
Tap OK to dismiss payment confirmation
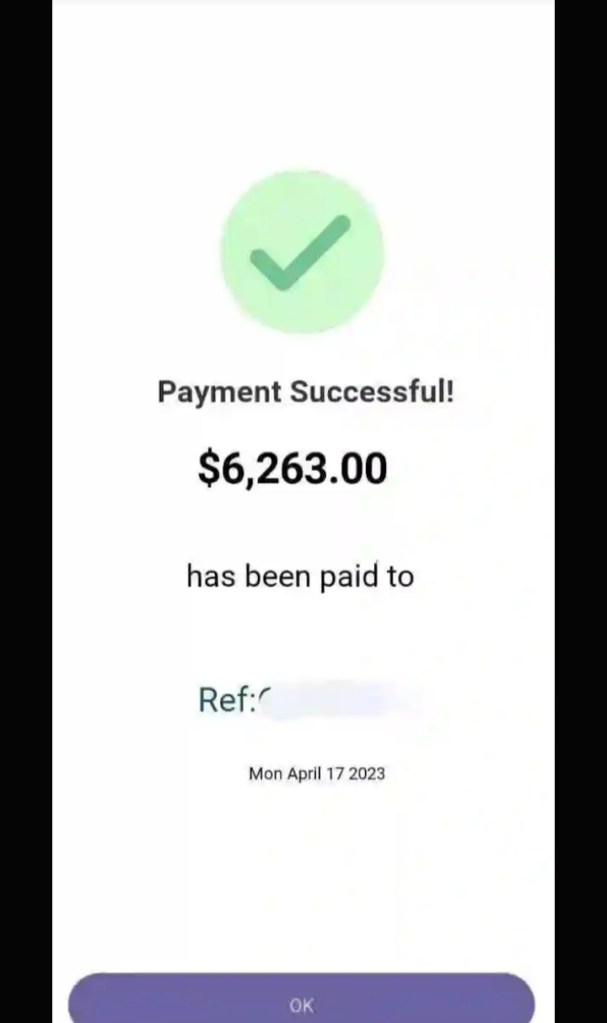point(301,1001)
